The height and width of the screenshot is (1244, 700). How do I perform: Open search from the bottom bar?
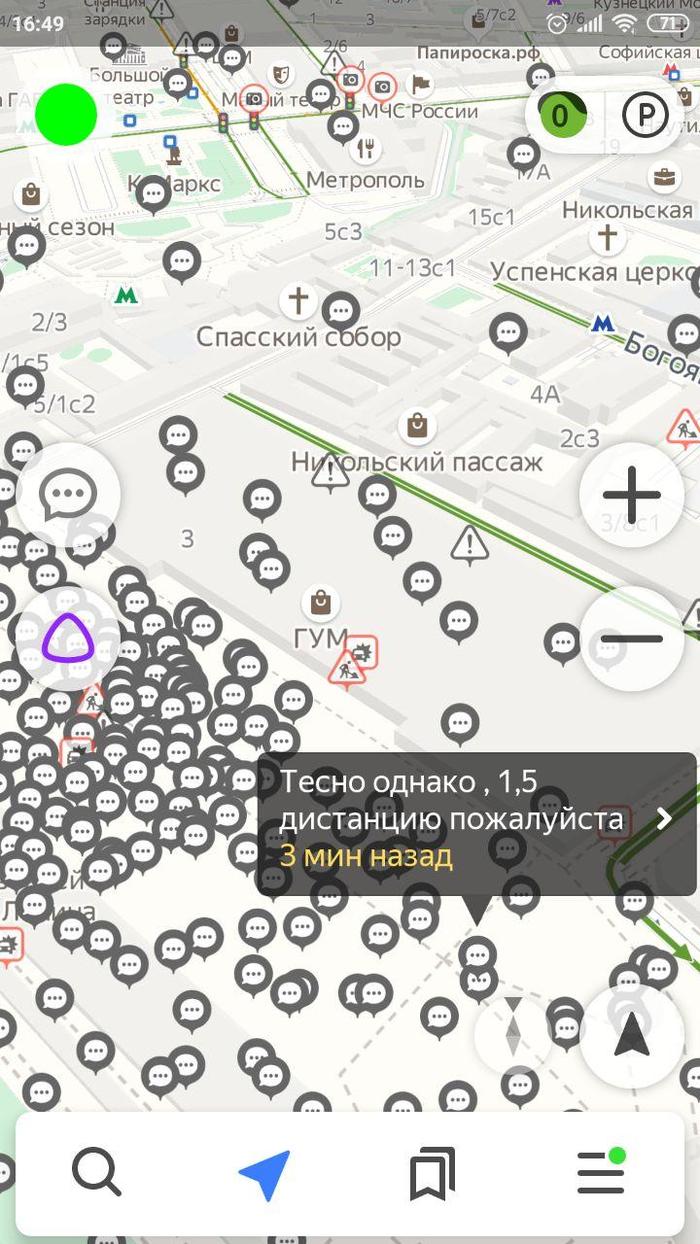tap(97, 1171)
